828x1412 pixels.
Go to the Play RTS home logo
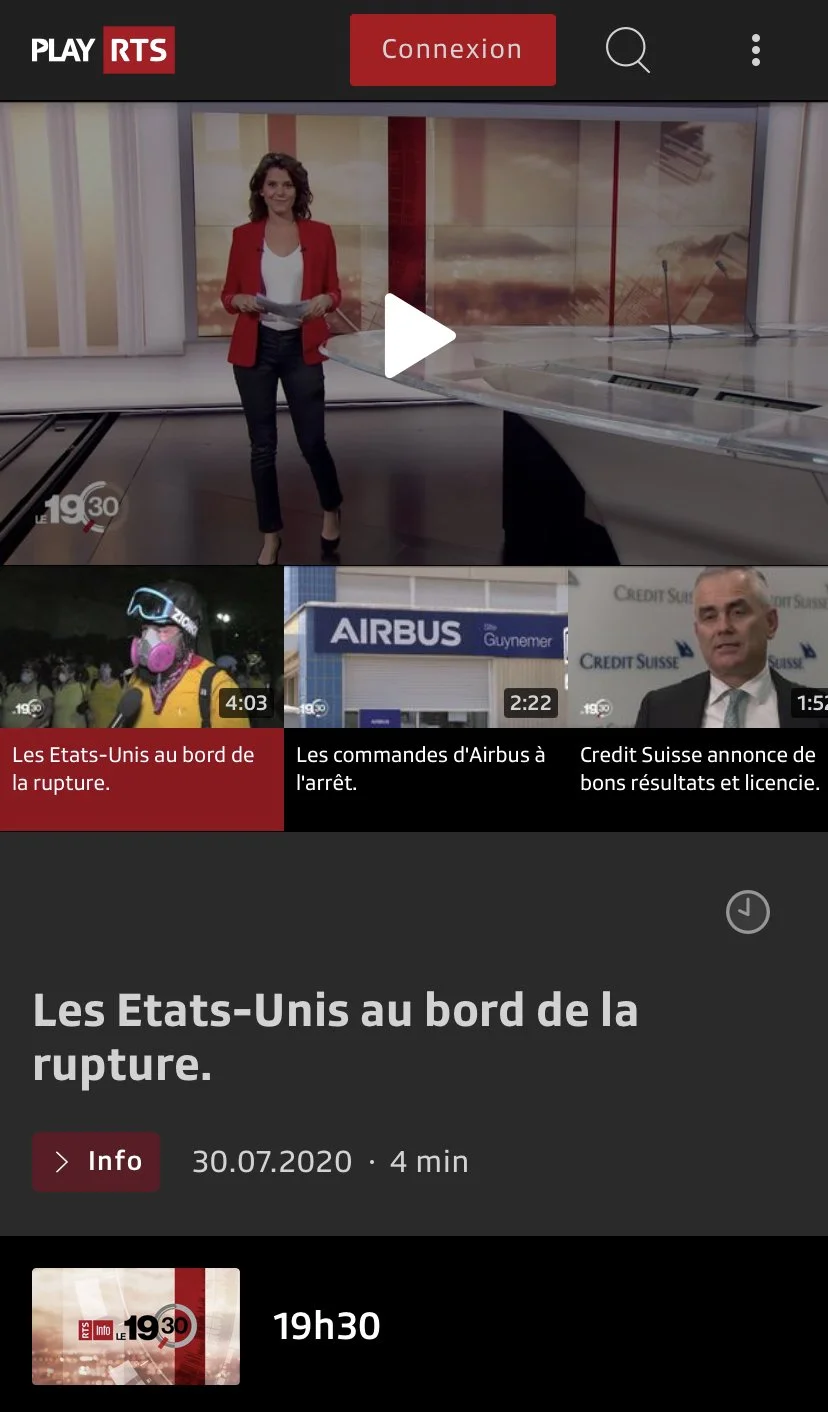click(x=103, y=50)
